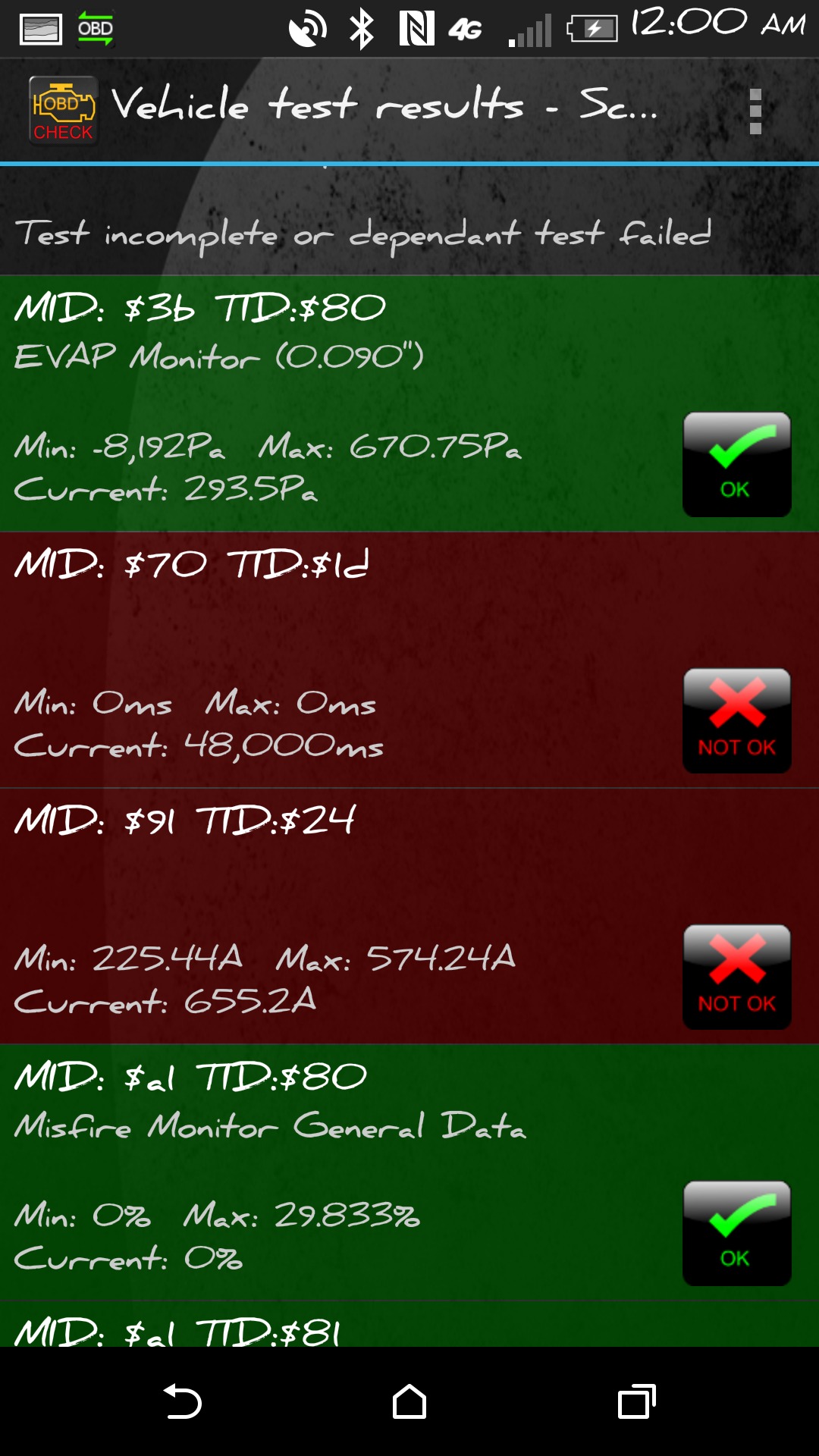Open Misfire Monitor General Data result
Screen dimensions: 819x1456
pos(341,1172)
